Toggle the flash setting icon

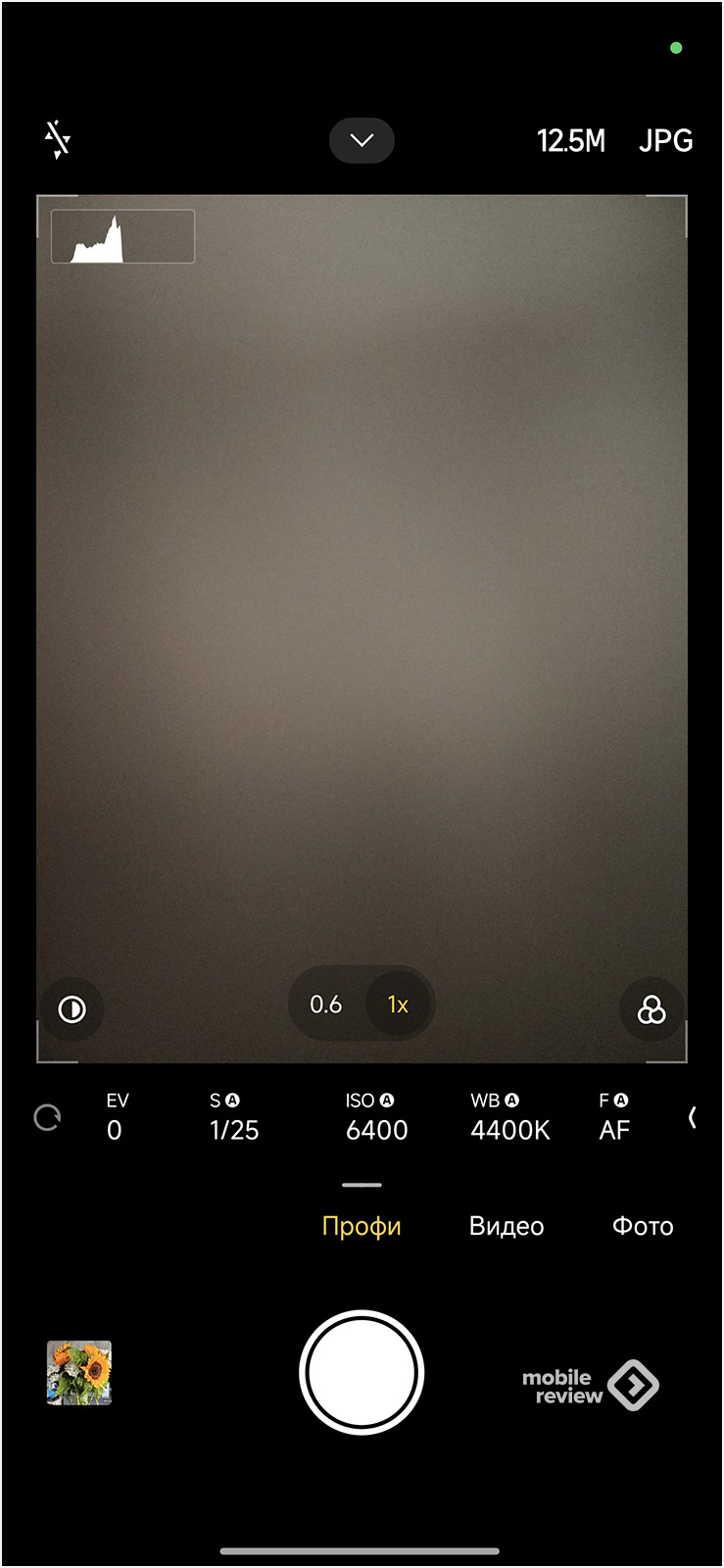point(58,140)
